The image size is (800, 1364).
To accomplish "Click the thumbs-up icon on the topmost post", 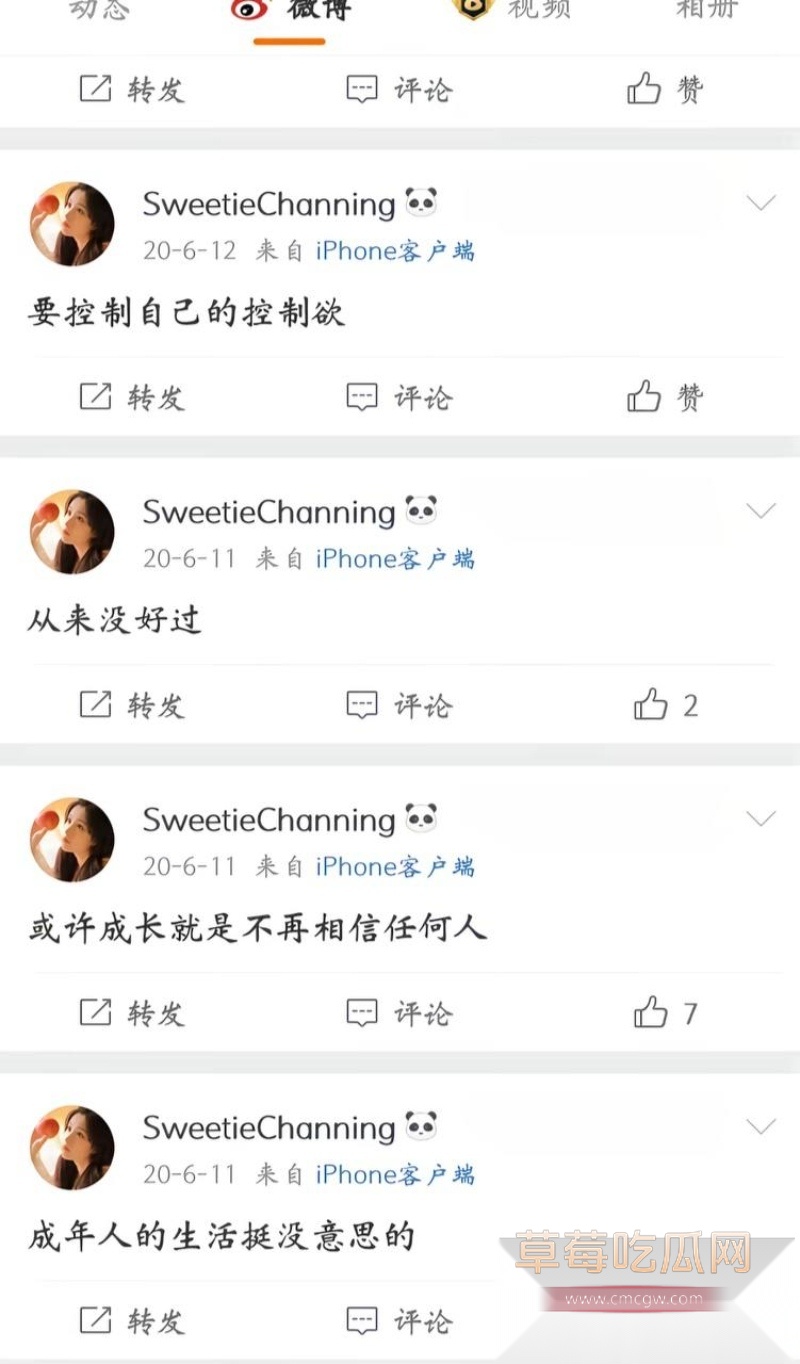I will tap(645, 88).
